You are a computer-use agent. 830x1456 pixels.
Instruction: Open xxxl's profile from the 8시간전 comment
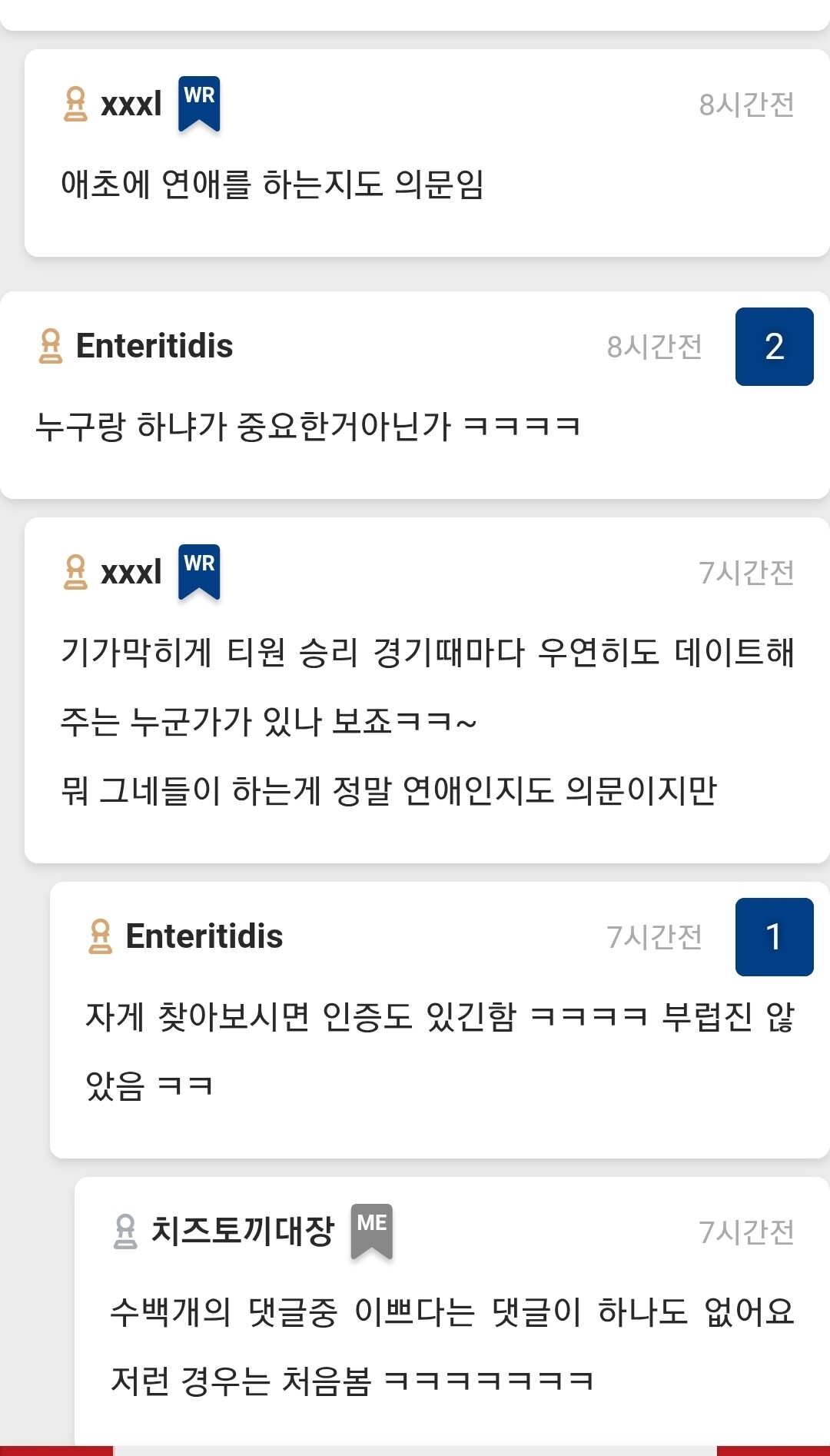131,104
